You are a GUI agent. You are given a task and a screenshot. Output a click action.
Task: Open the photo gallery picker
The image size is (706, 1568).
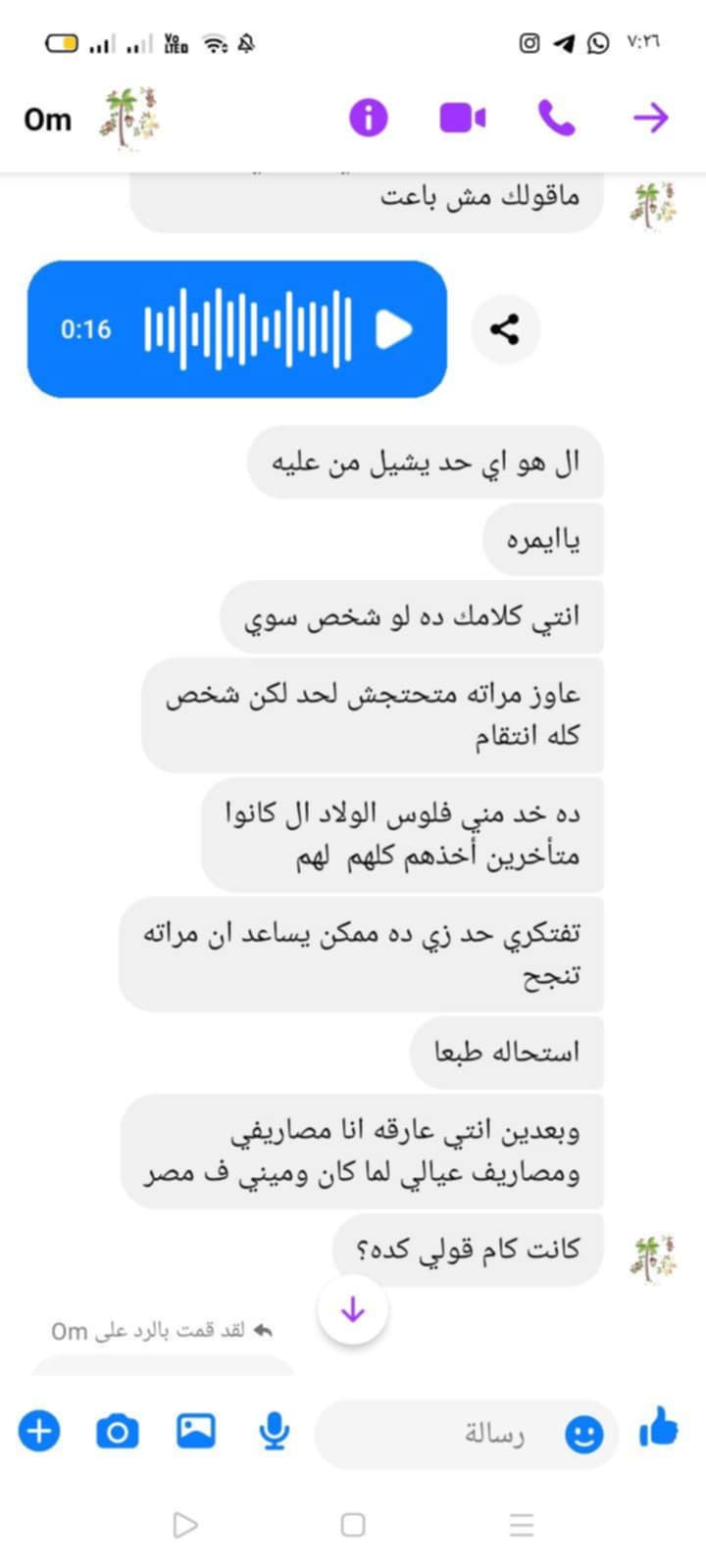[196, 1432]
